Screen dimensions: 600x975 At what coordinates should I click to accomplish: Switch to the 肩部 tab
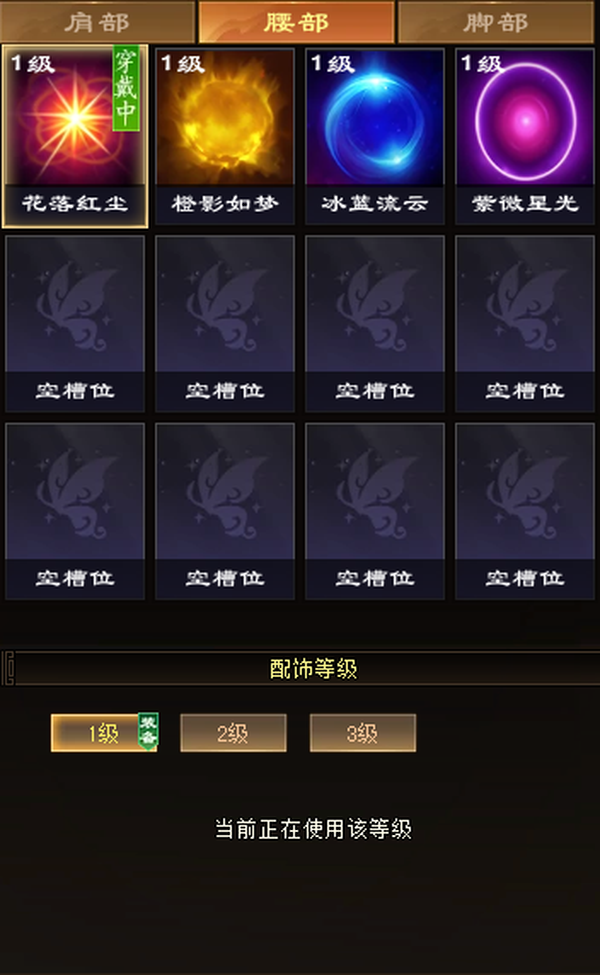coord(97,22)
